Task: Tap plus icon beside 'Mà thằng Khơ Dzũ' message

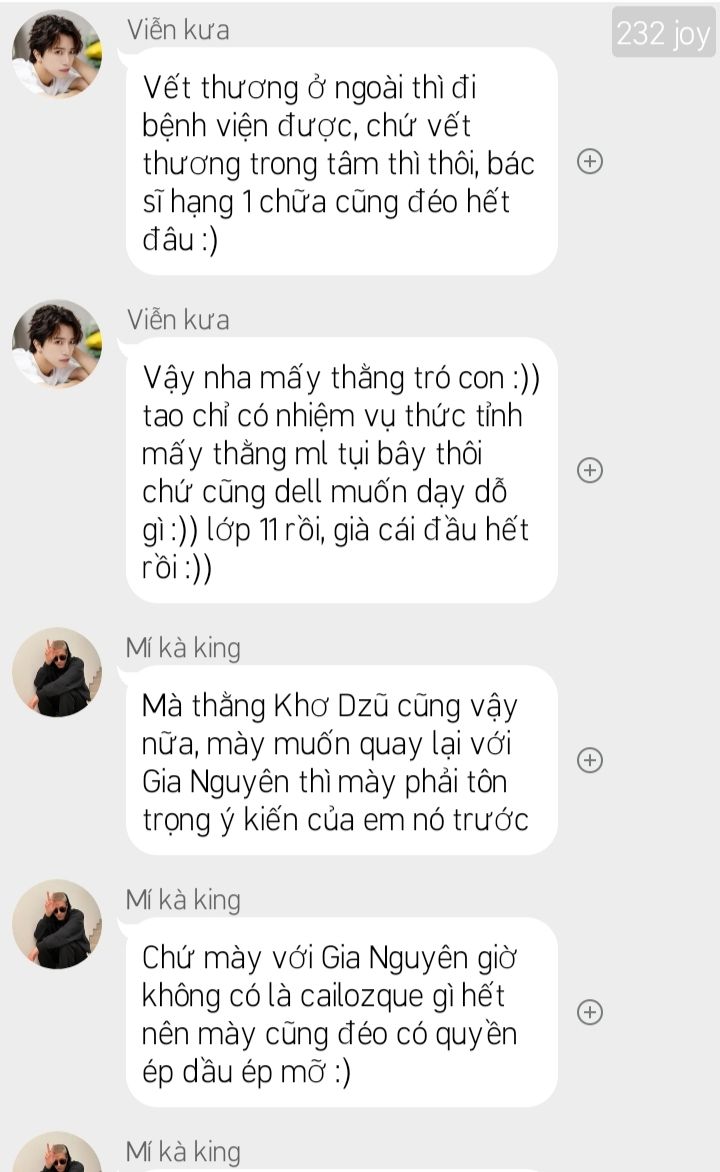Action: coord(591,760)
